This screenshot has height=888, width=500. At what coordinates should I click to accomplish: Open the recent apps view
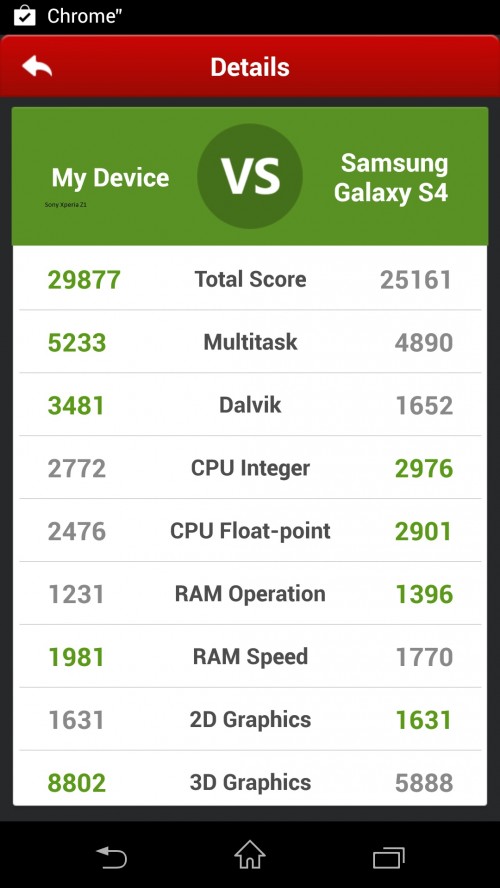388,857
